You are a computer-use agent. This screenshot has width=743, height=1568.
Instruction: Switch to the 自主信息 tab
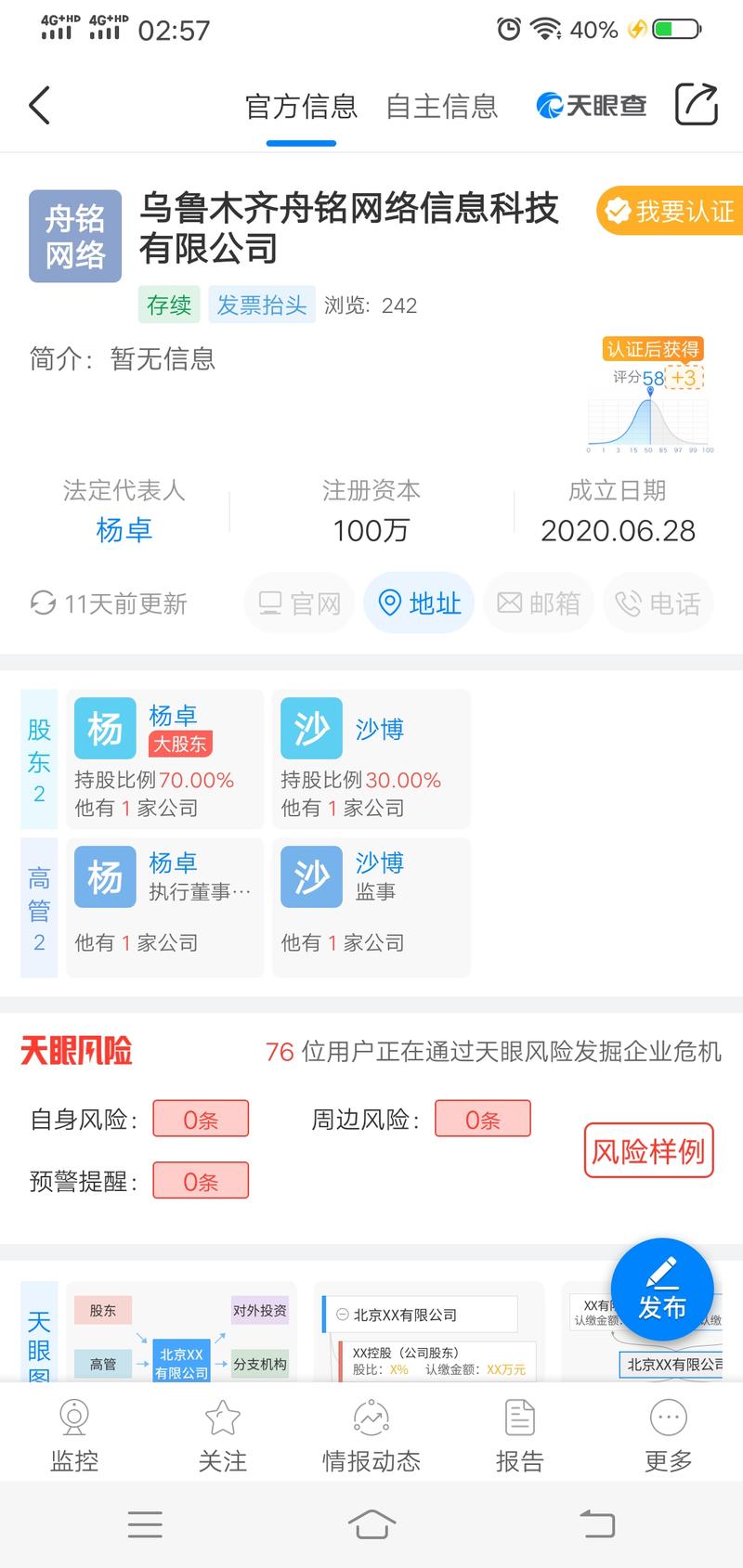pyautogui.click(x=442, y=107)
